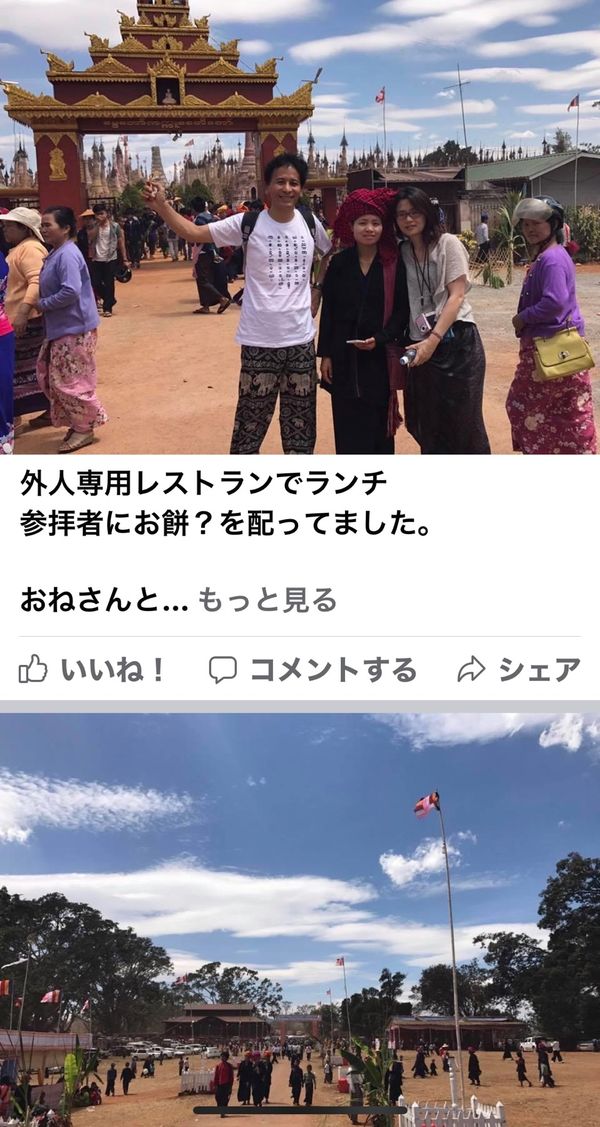Tap コメントする to comment
This screenshot has height=1127, width=600.
(x=313, y=670)
